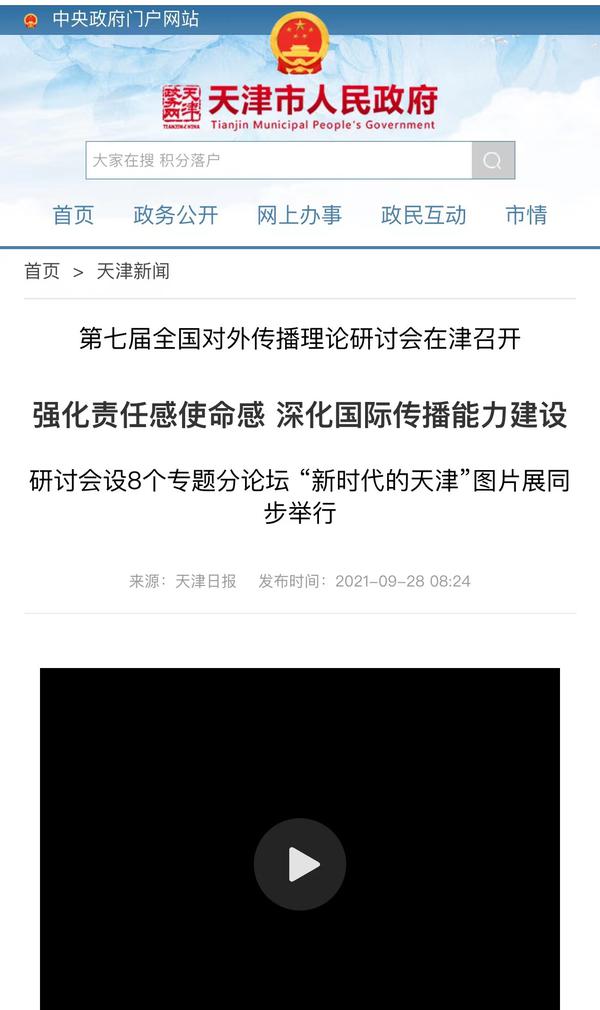Image resolution: width=600 pixels, height=1010 pixels.
Task: Tap the 大家在搜 search field
Action: (x=278, y=160)
